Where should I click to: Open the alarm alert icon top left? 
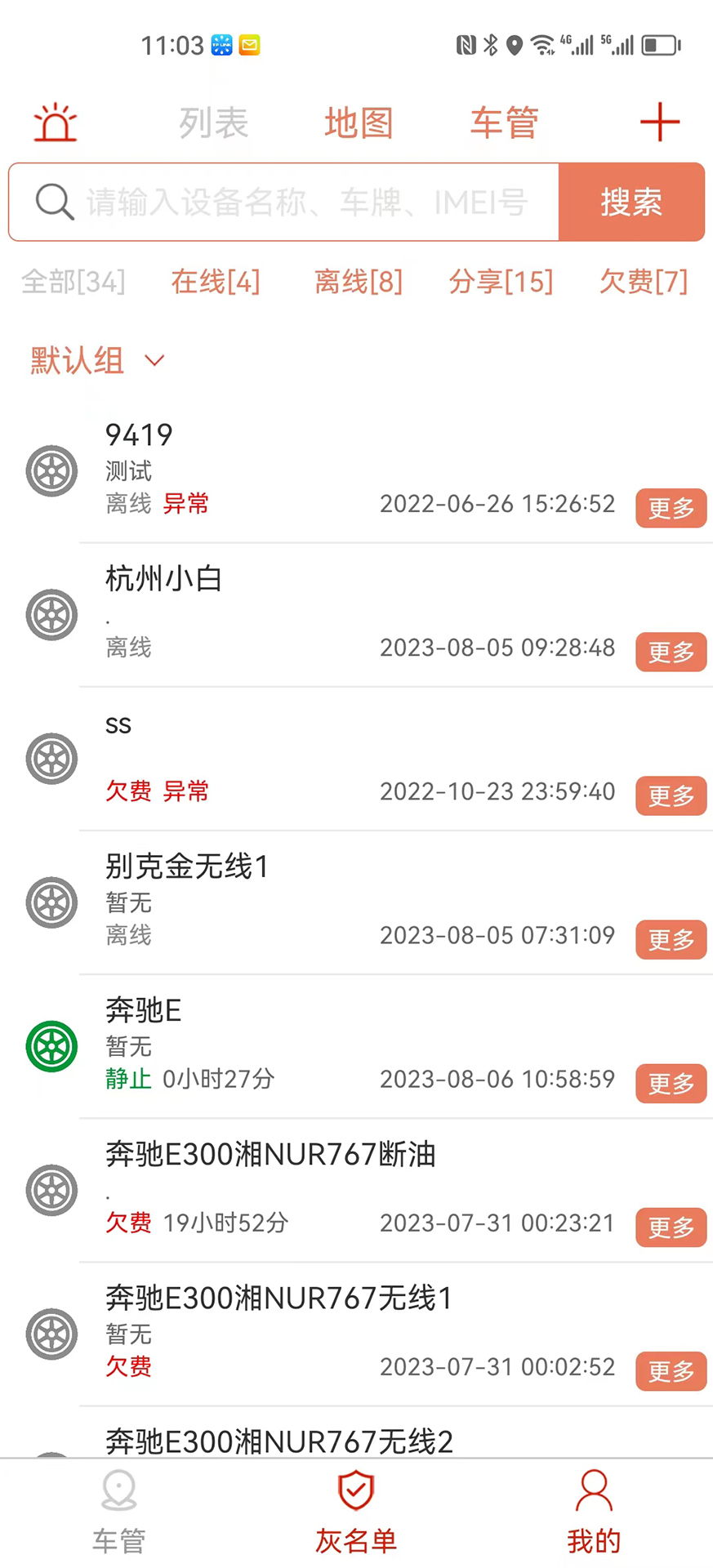(x=54, y=122)
